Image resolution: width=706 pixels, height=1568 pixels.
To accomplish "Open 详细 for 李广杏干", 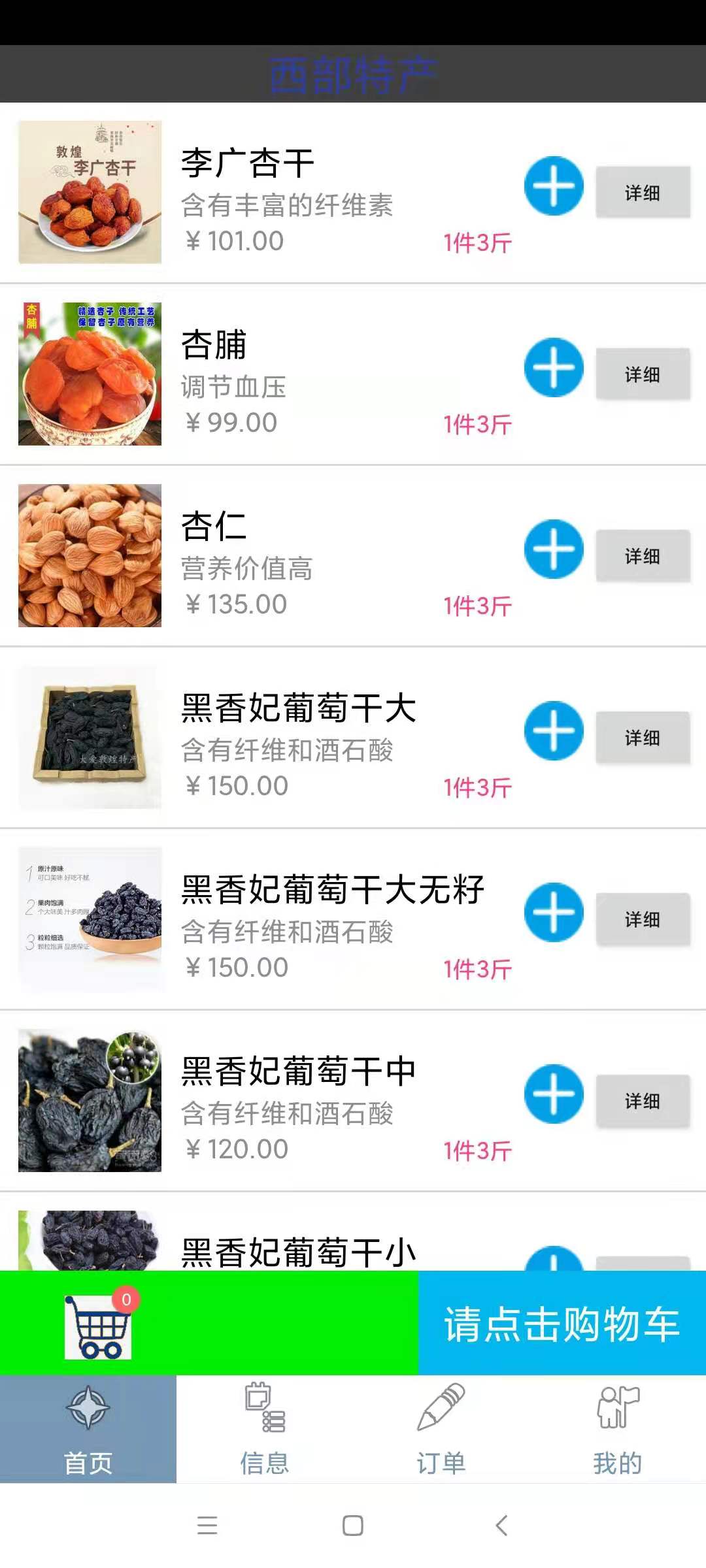I will (643, 193).
